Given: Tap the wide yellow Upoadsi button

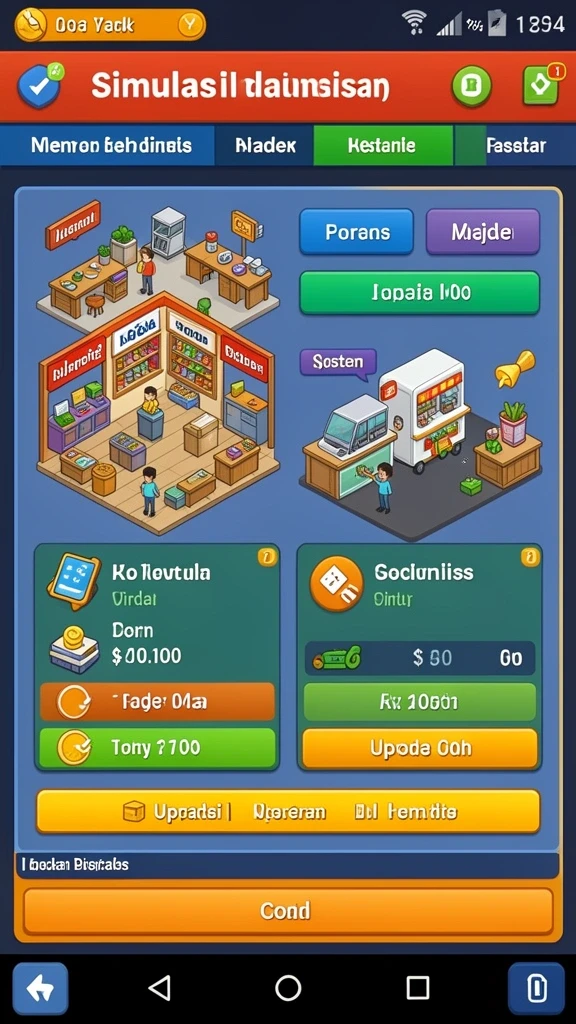Looking at the screenshot, I should coord(288,812).
